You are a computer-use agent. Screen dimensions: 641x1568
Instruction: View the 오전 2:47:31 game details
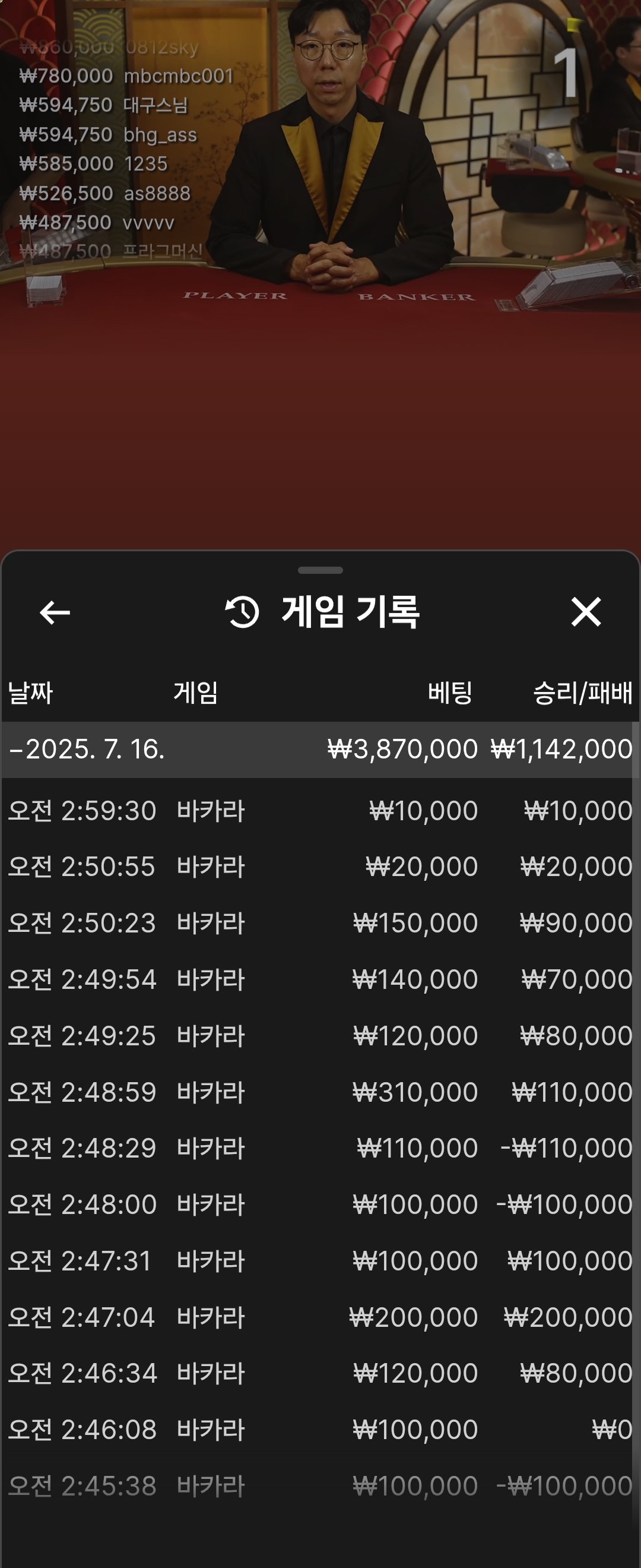[320, 1260]
